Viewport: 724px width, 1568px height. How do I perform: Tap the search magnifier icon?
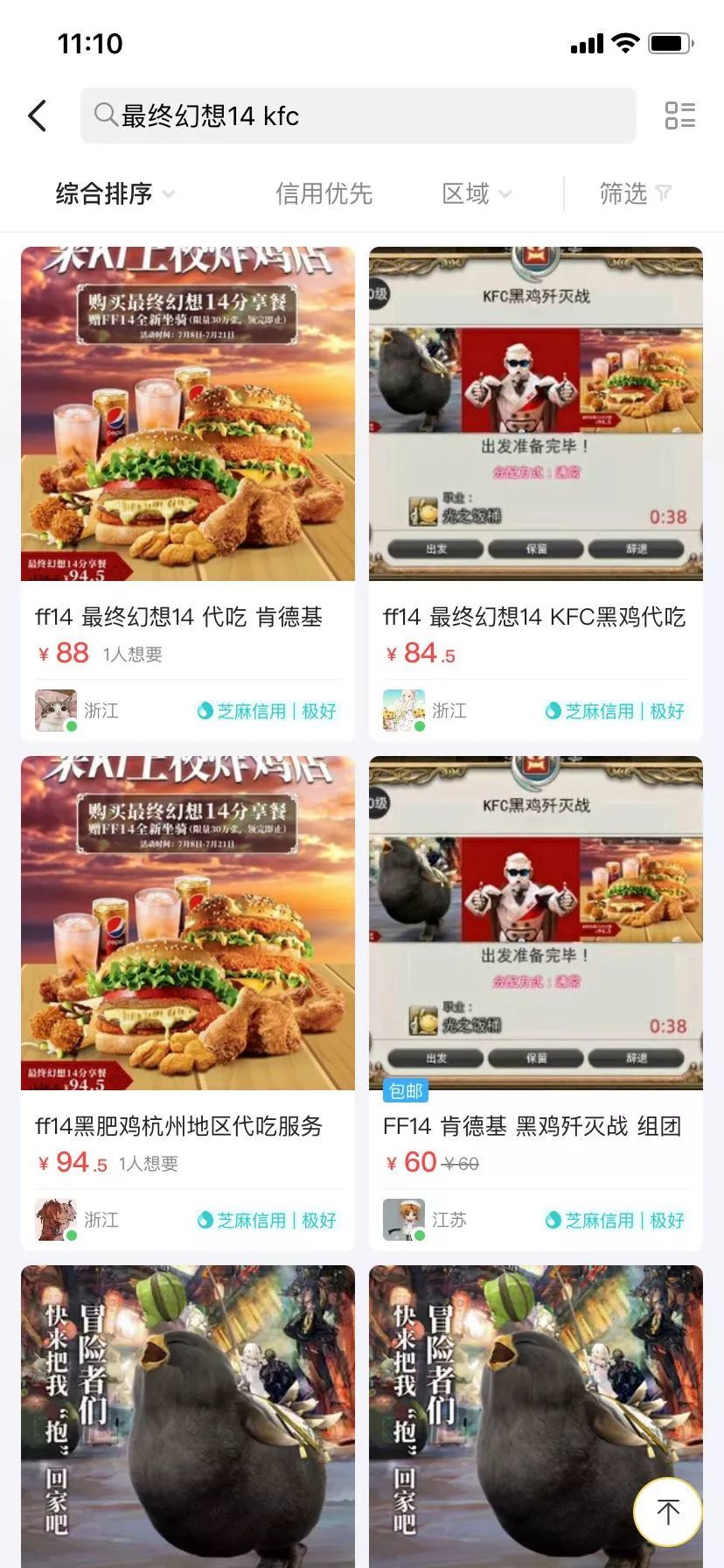click(x=106, y=115)
